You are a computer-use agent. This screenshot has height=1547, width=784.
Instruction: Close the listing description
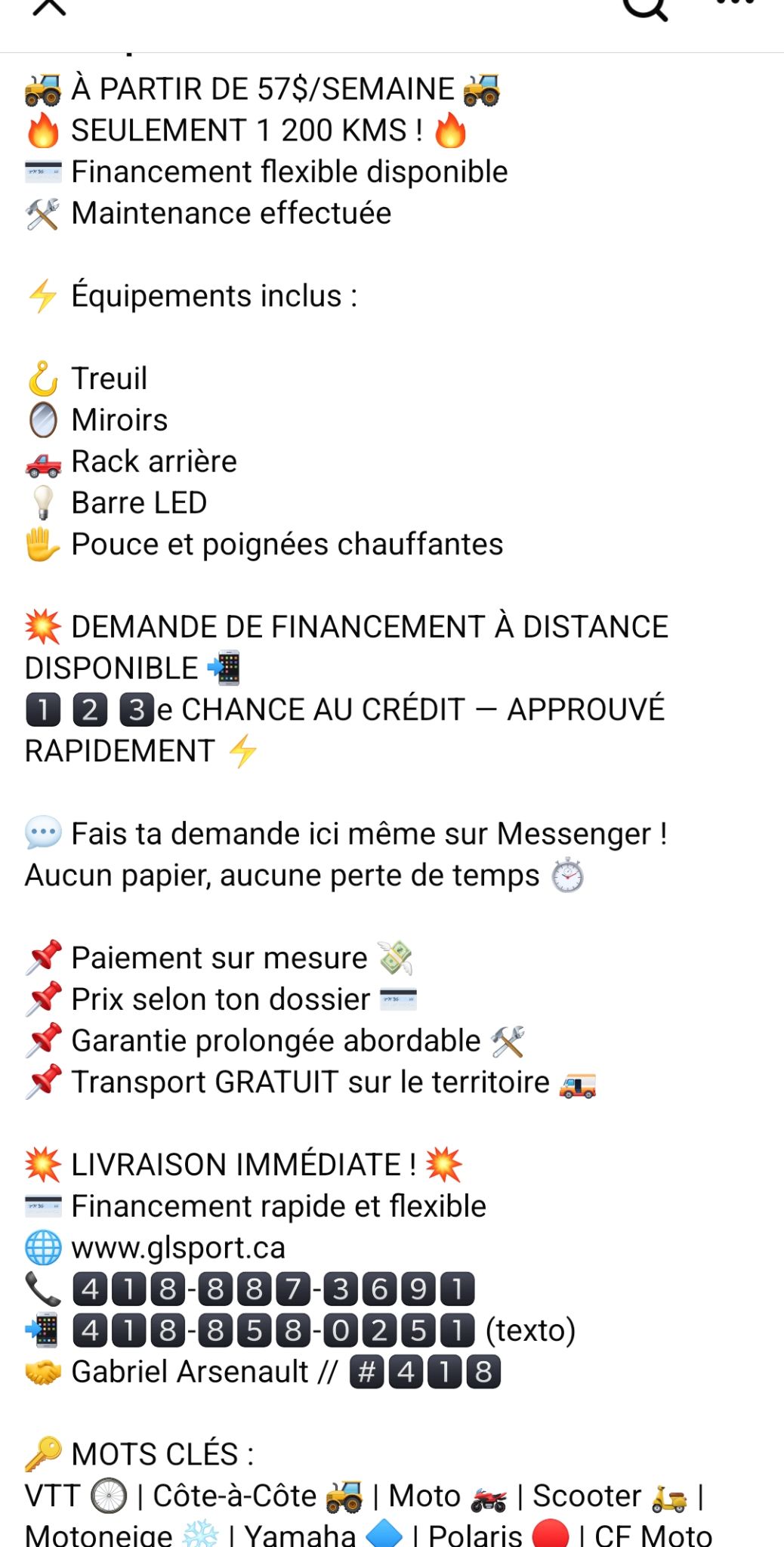(x=50, y=6)
